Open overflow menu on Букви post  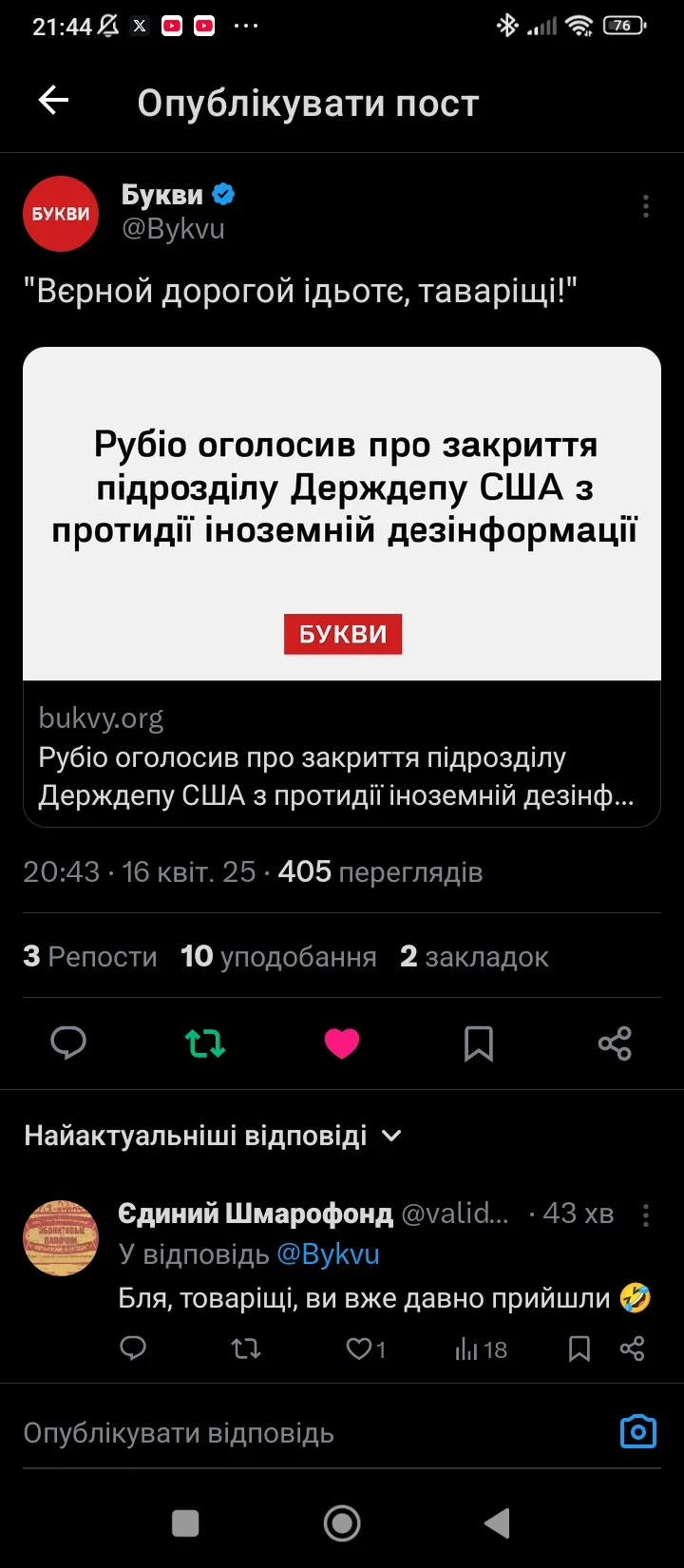pos(645,206)
